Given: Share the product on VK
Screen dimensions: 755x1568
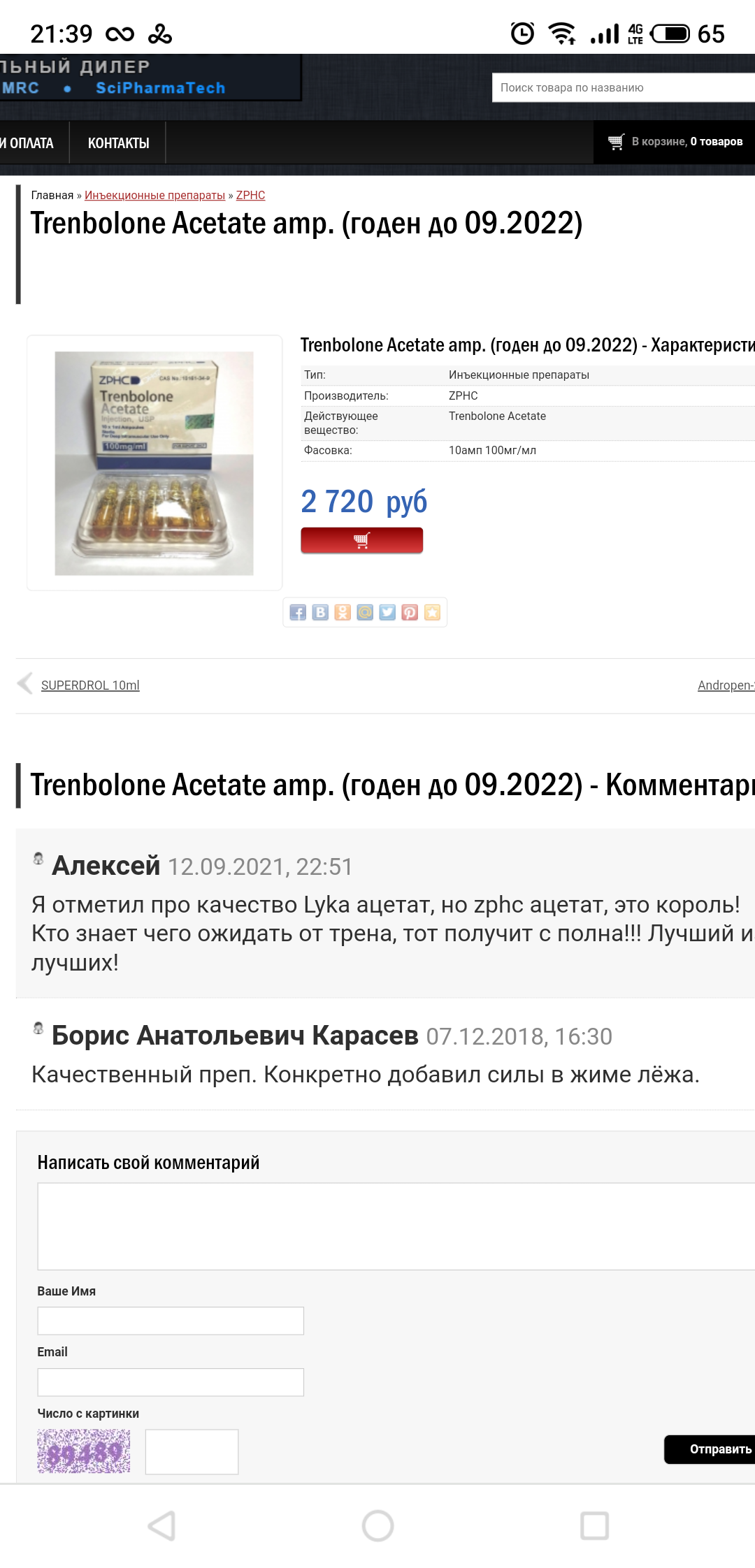Looking at the screenshot, I should [x=320, y=613].
